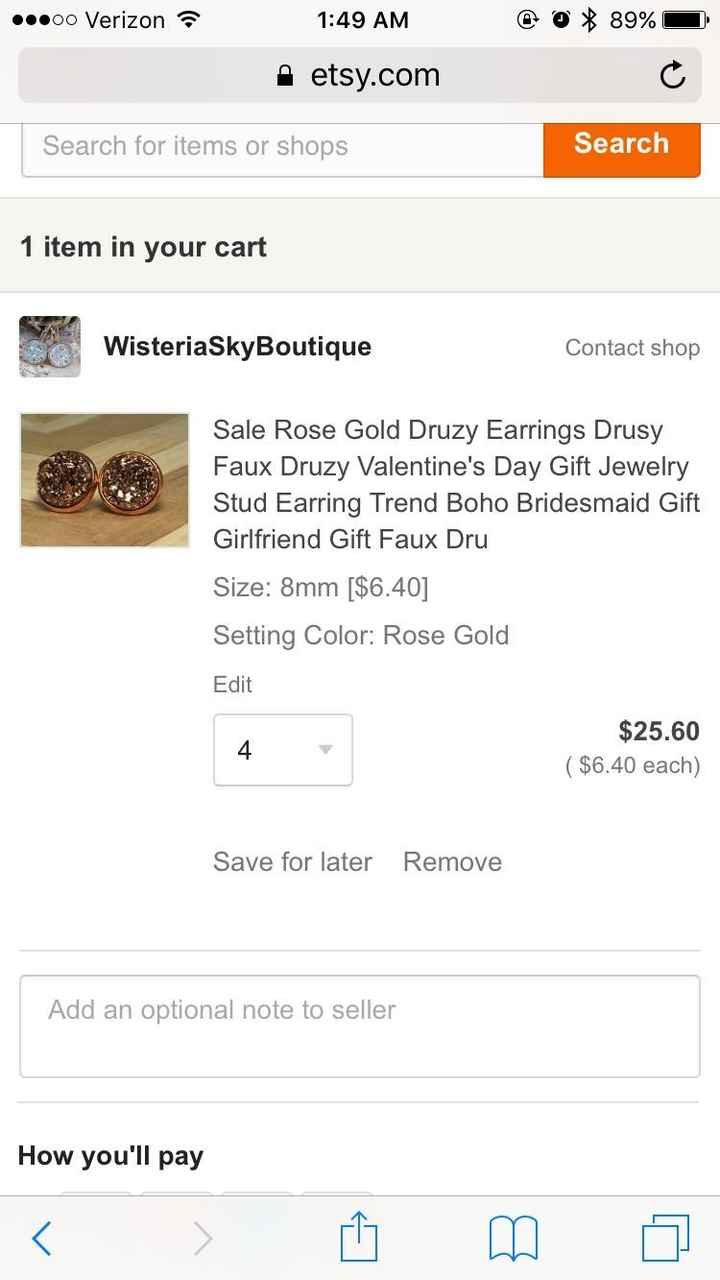Open the WisteriaSkyBoutique shop avatar

coord(49,347)
